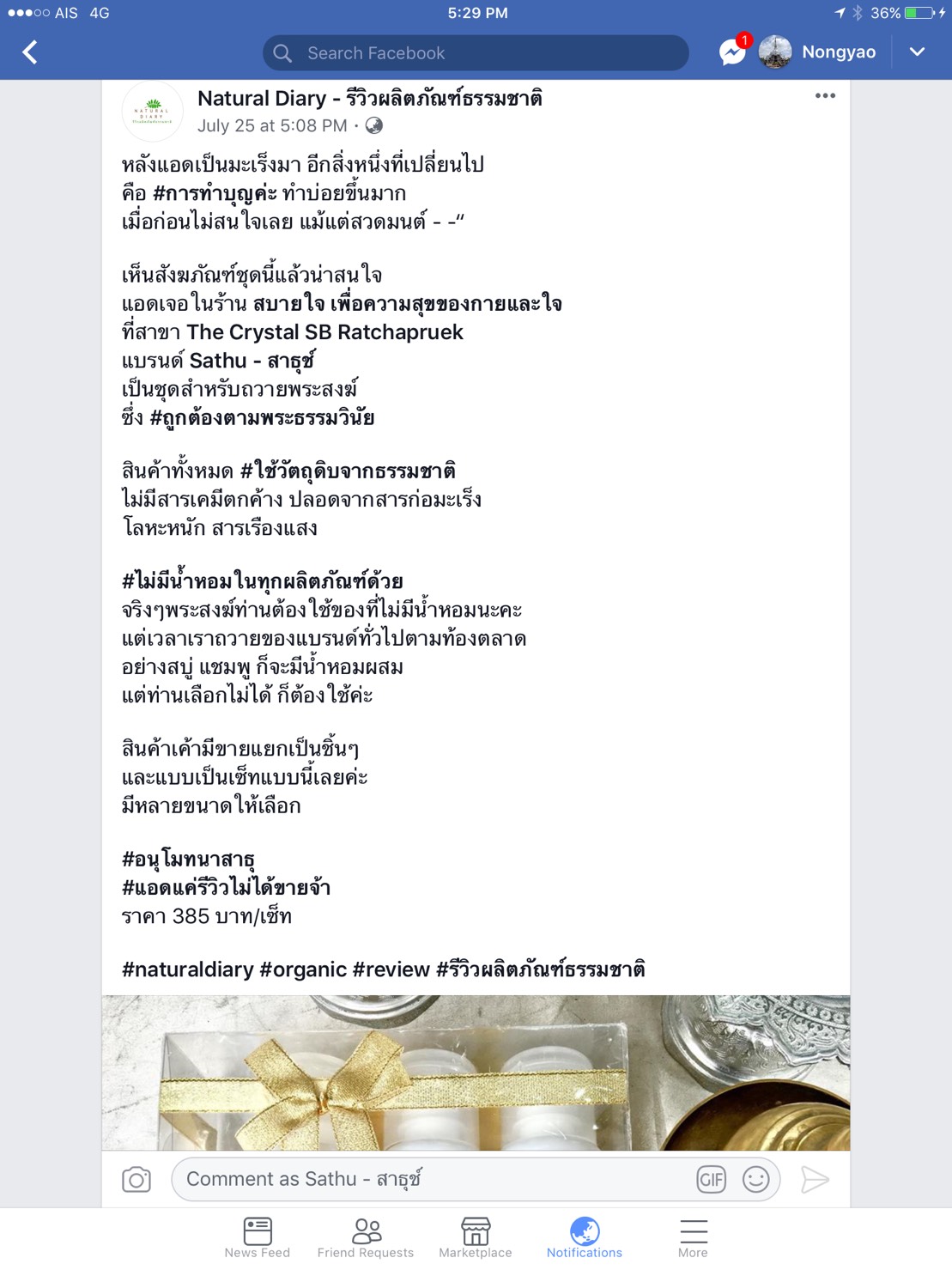Send the comment
Screen dimensions: 952x1270
815,1180
